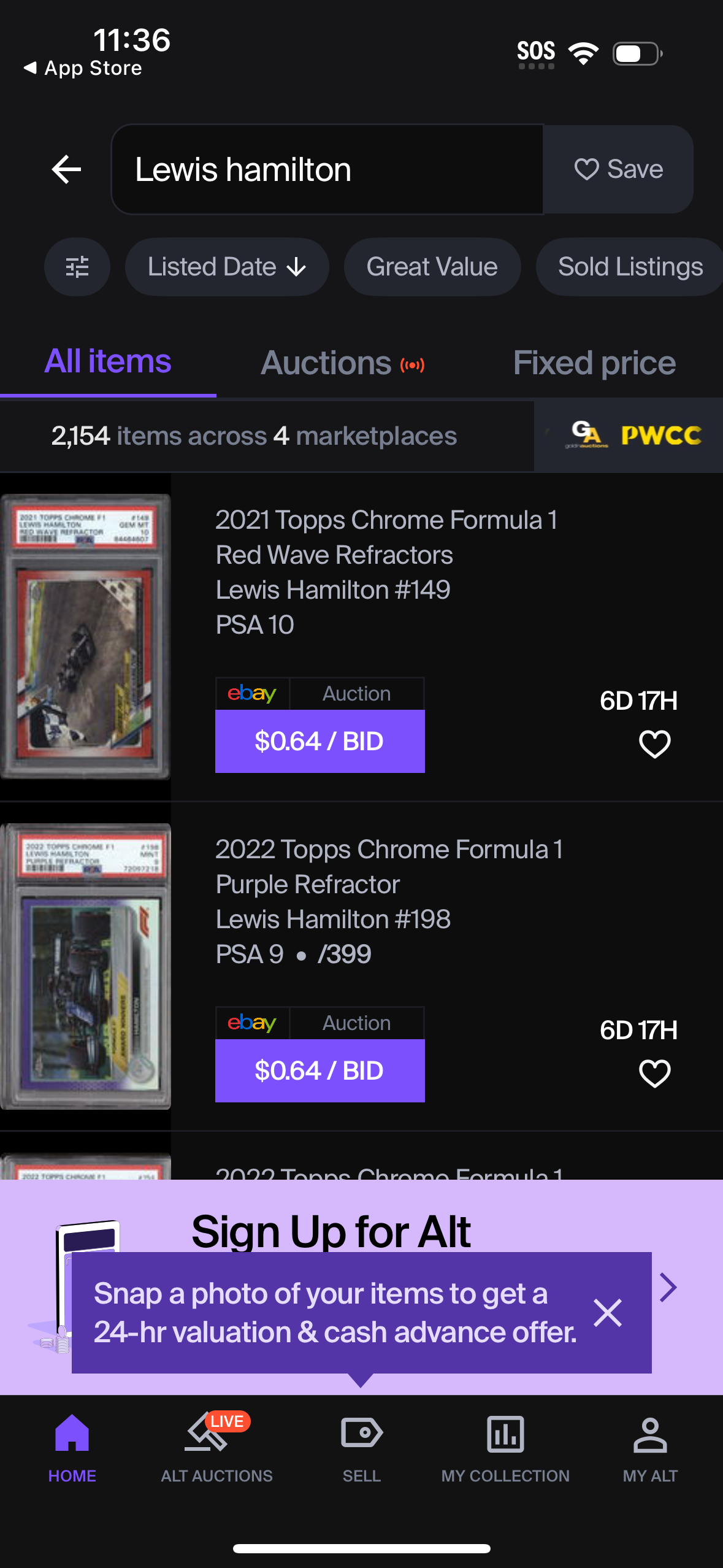Apply the Great Value filter chip
Viewport: 723px width, 1568px height.
click(x=432, y=267)
